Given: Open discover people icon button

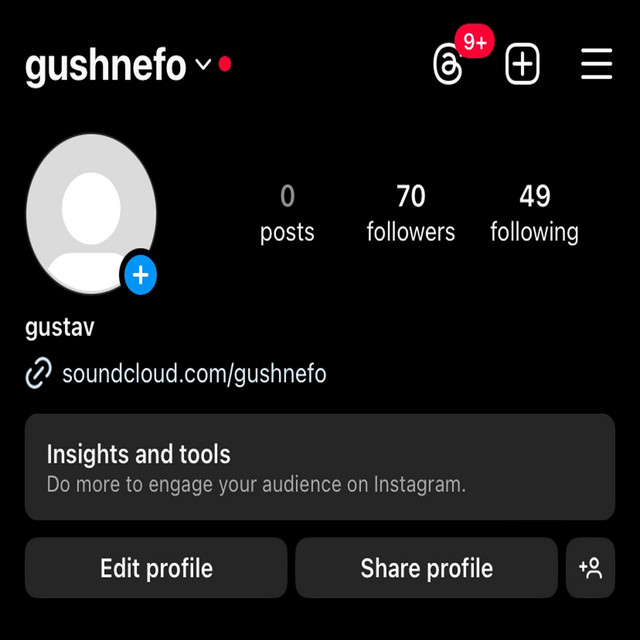Looking at the screenshot, I should (x=590, y=568).
